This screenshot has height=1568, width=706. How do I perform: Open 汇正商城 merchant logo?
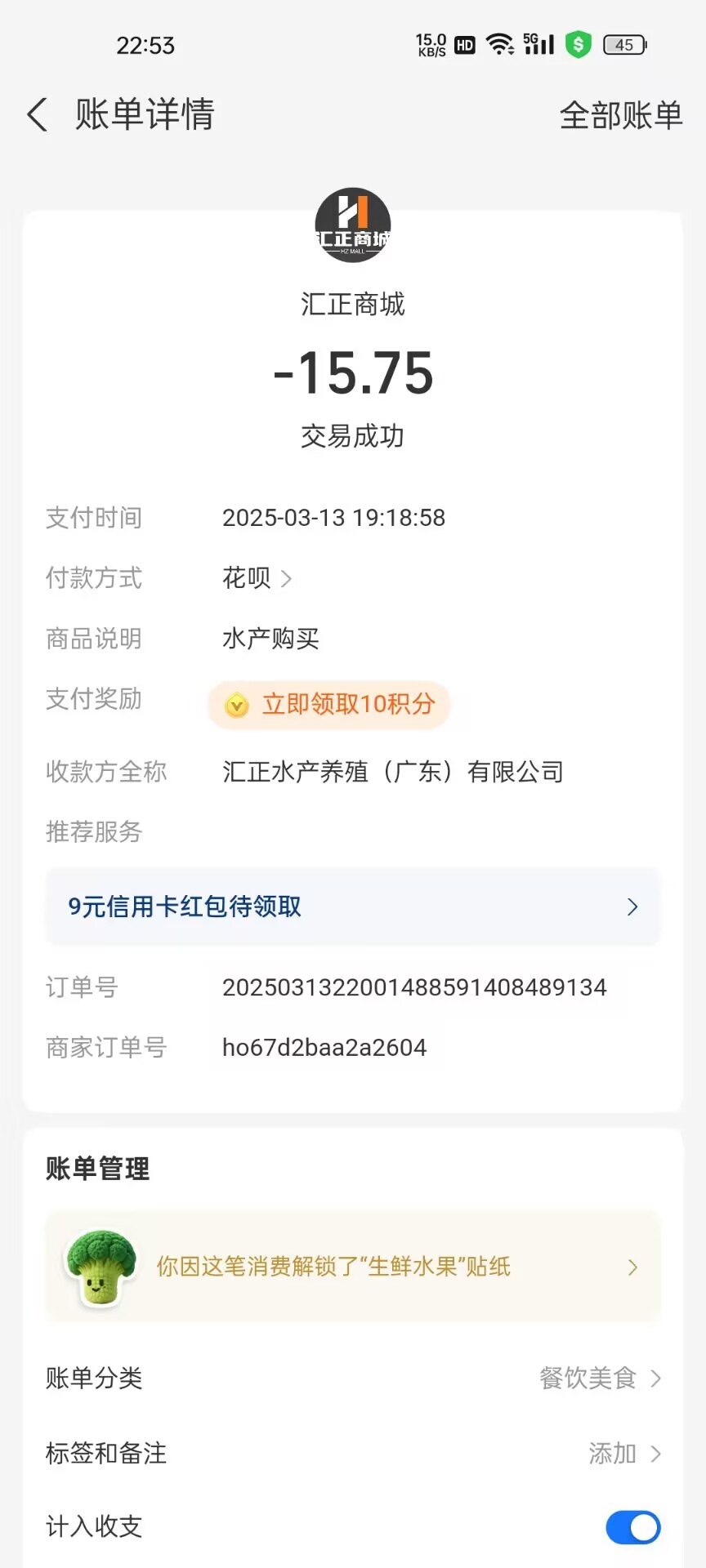pos(353,225)
